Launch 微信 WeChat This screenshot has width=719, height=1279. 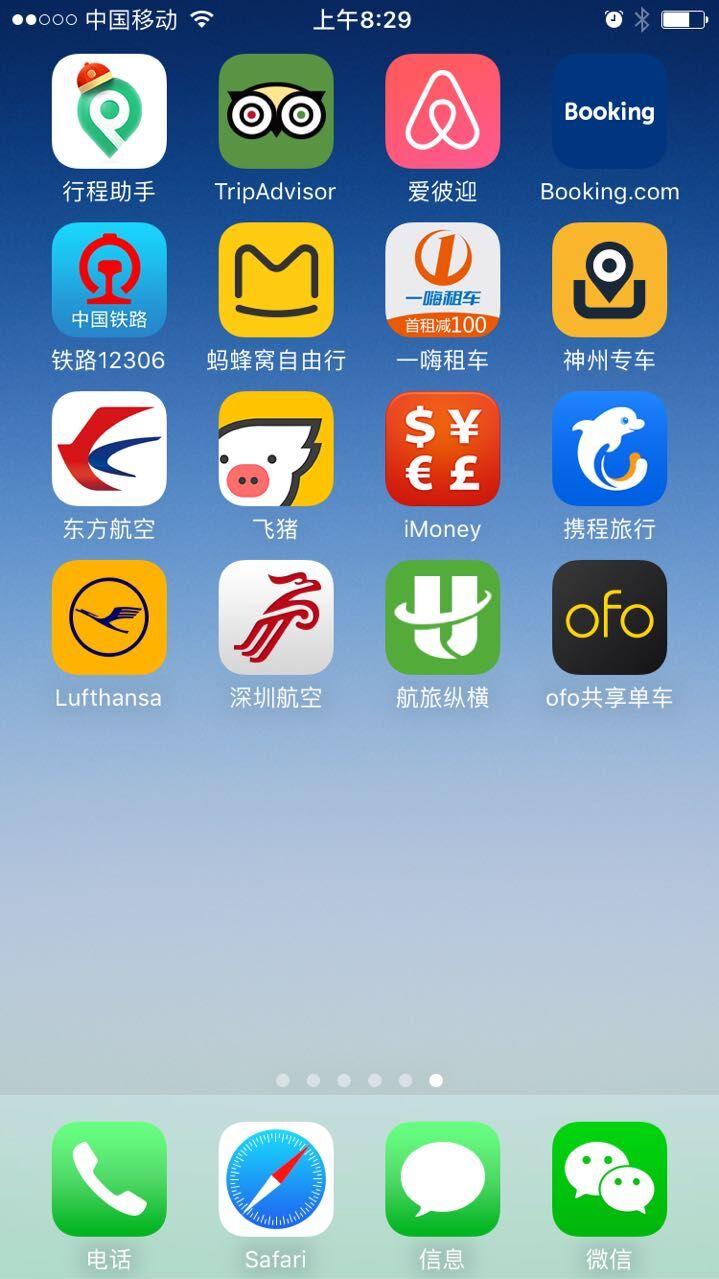[609, 1179]
